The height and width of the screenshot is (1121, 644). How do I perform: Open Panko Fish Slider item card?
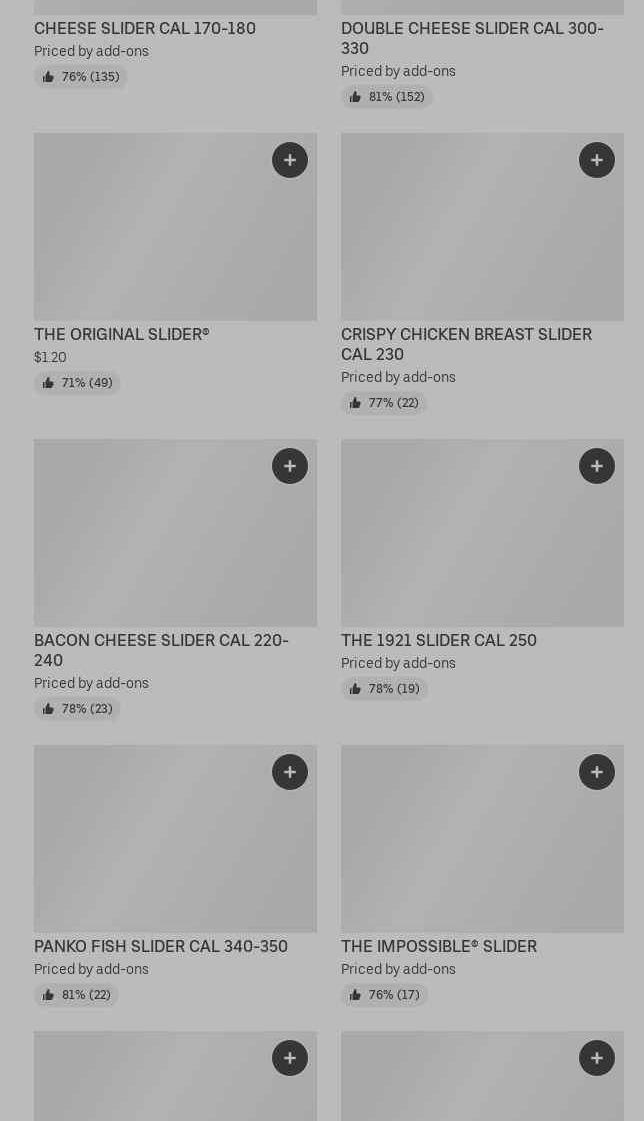[x=160, y=946]
